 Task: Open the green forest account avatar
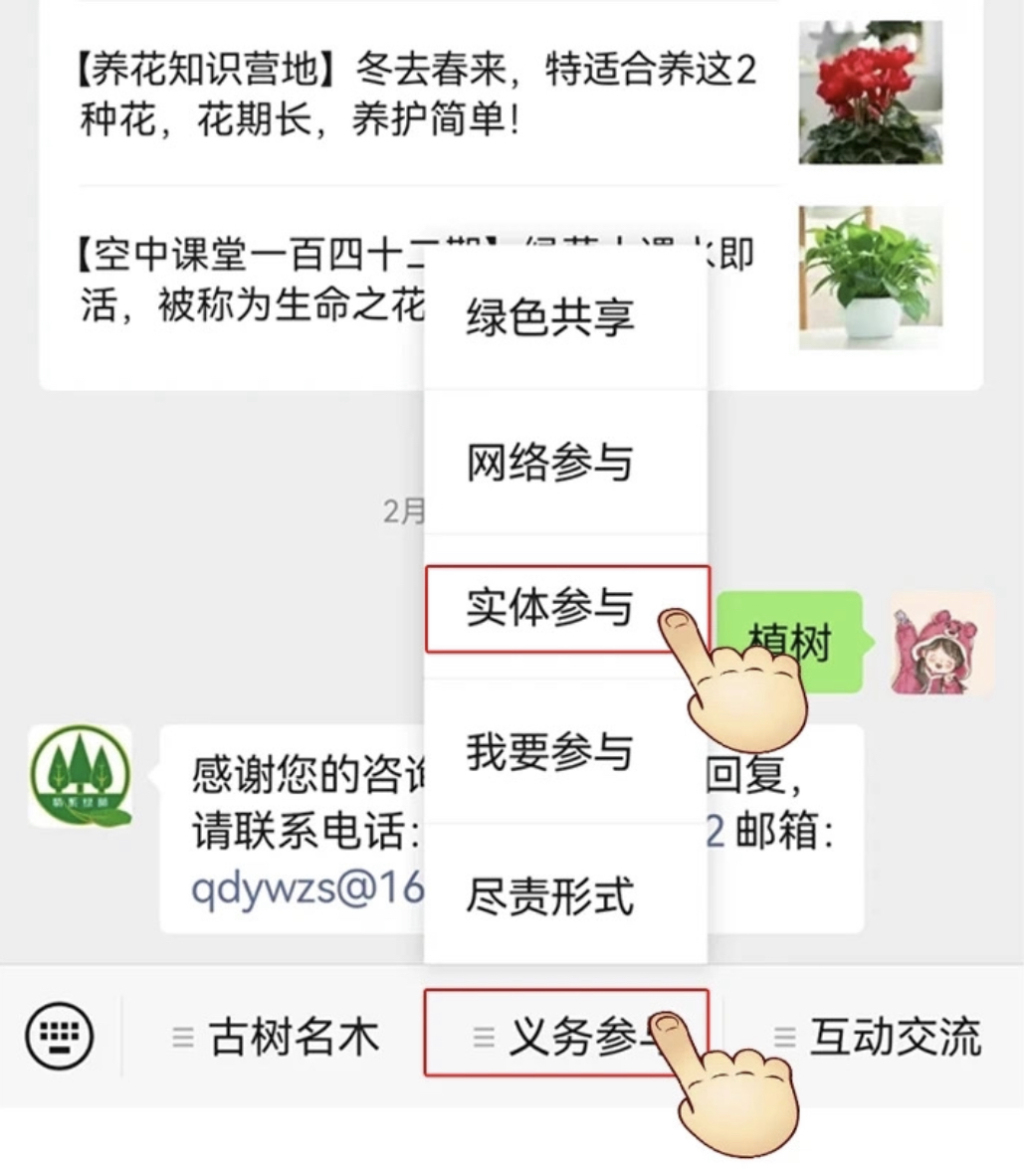[80, 776]
